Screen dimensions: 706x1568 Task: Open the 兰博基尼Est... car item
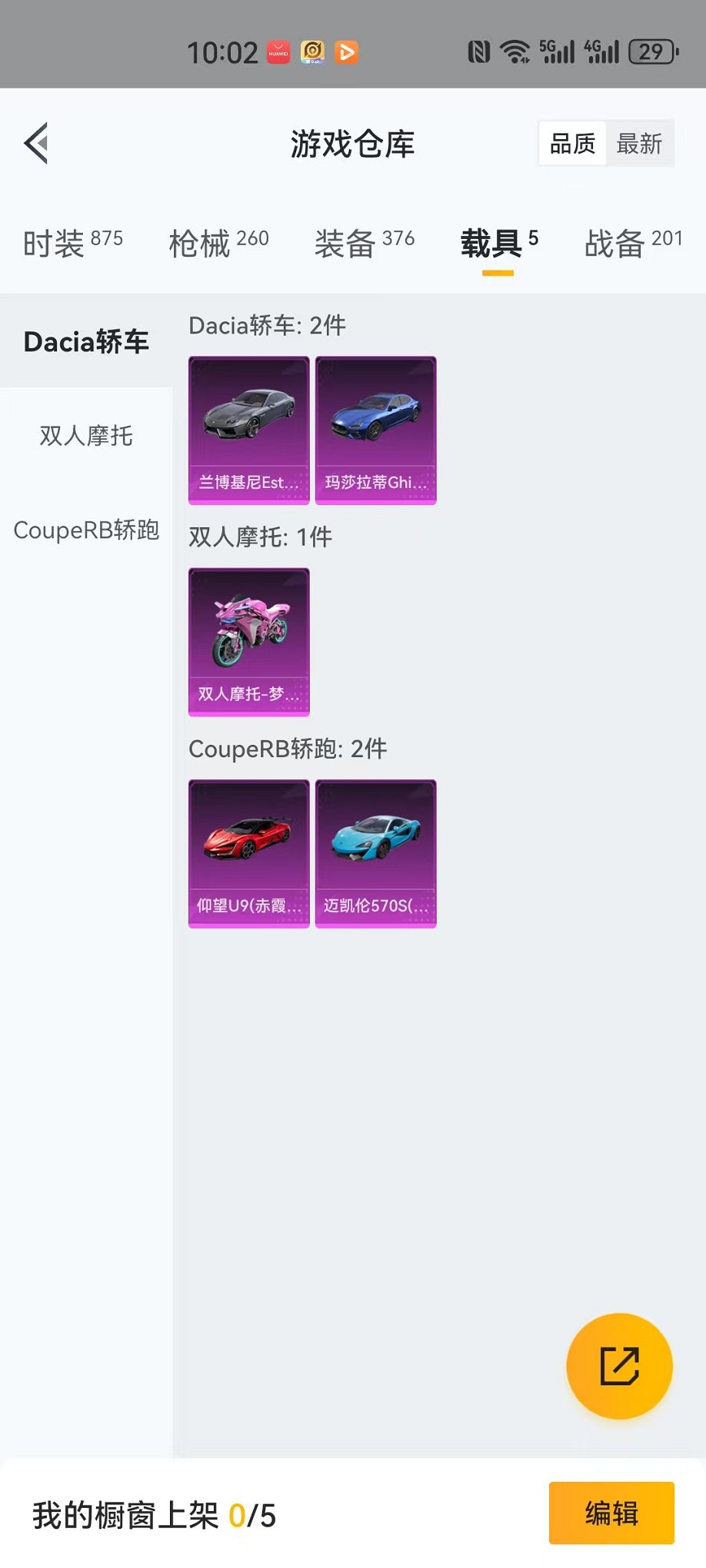pyautogui.click(x=249, y=430)
